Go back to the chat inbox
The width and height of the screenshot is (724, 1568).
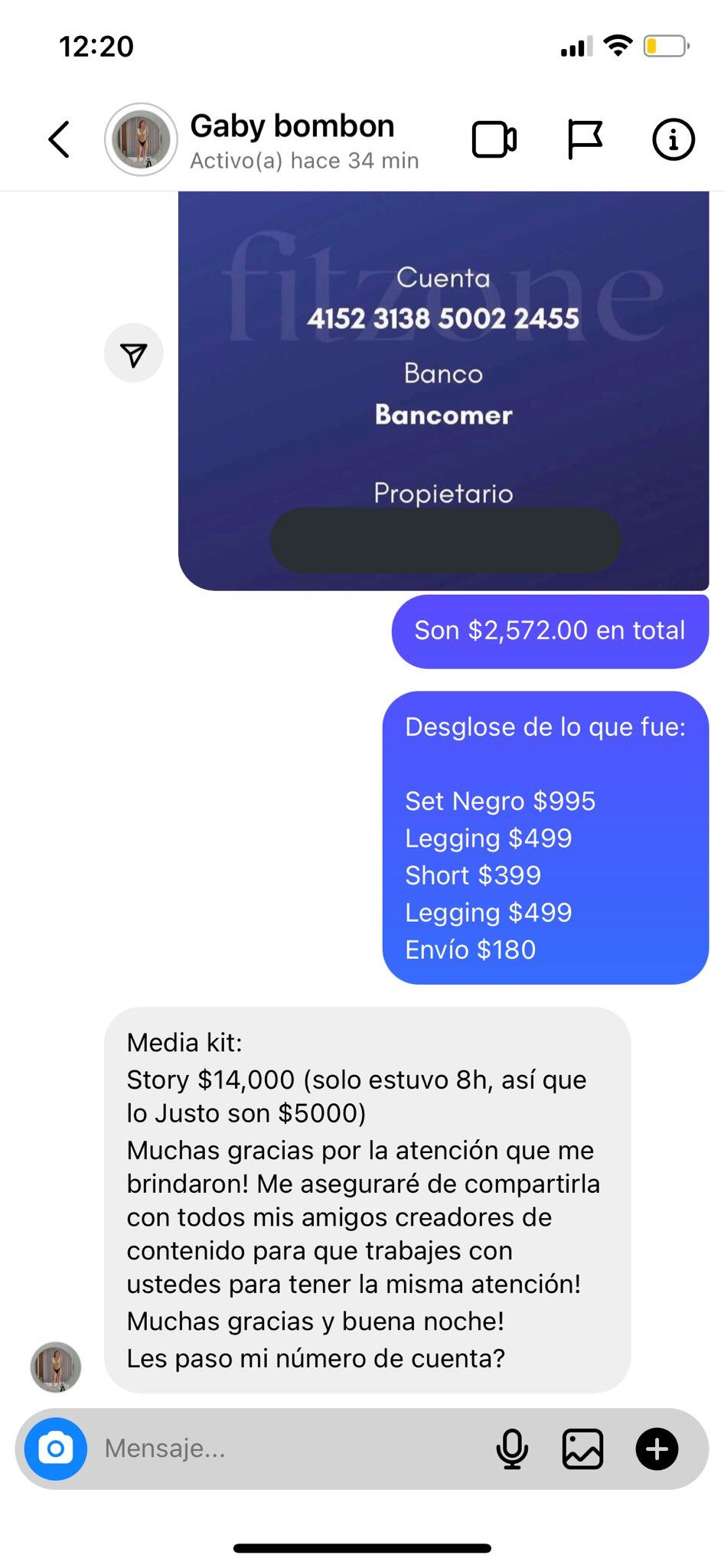click(59, 140)
